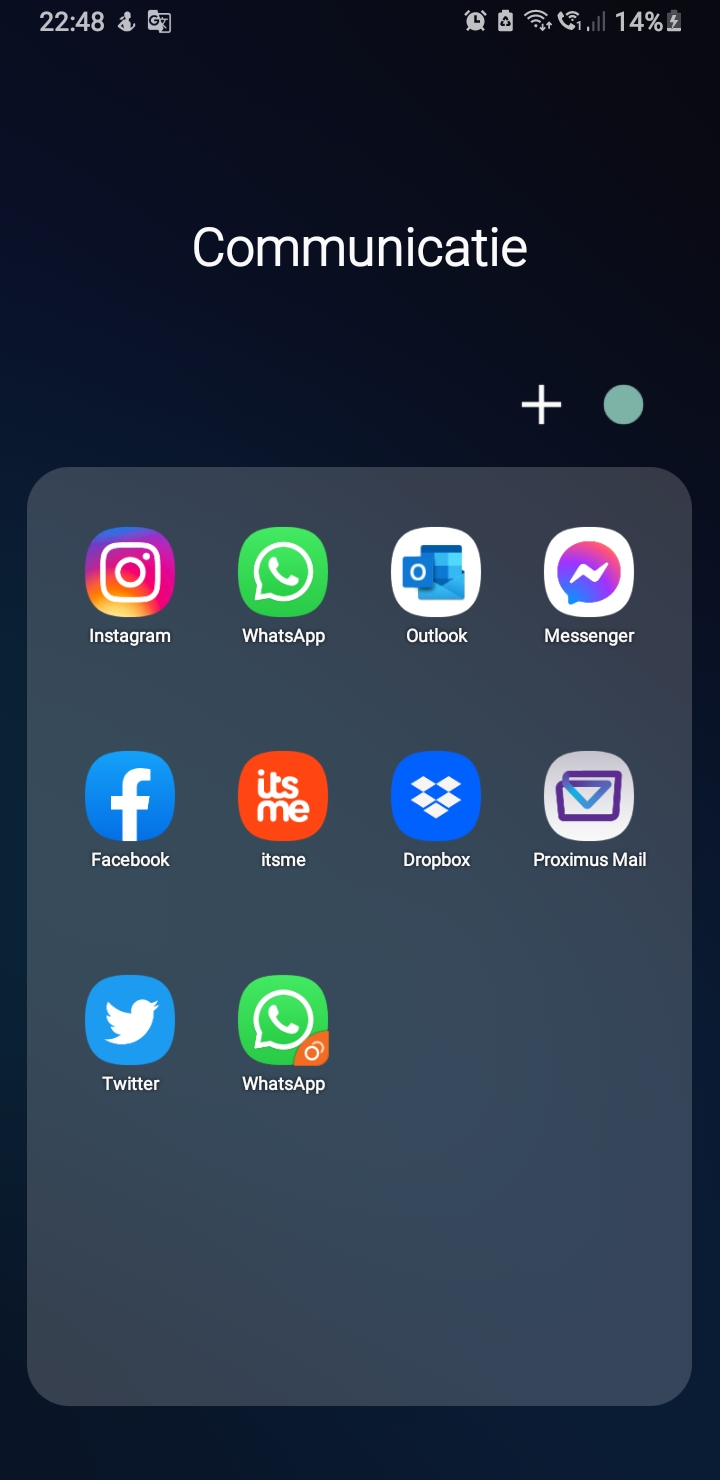Open Twitter

[x=130, y=1020]
